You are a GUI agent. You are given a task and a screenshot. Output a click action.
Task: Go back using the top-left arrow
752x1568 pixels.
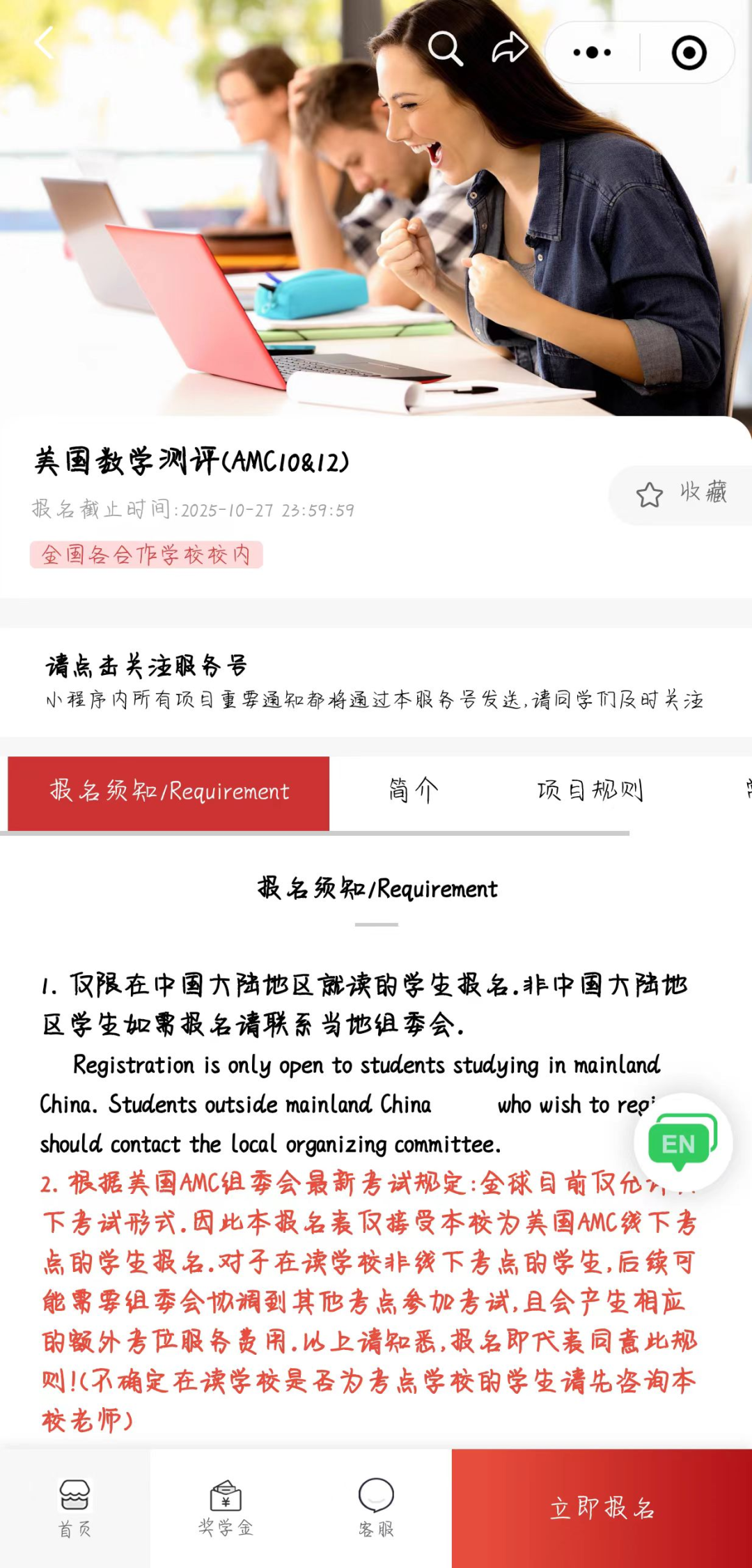point(44,43)
